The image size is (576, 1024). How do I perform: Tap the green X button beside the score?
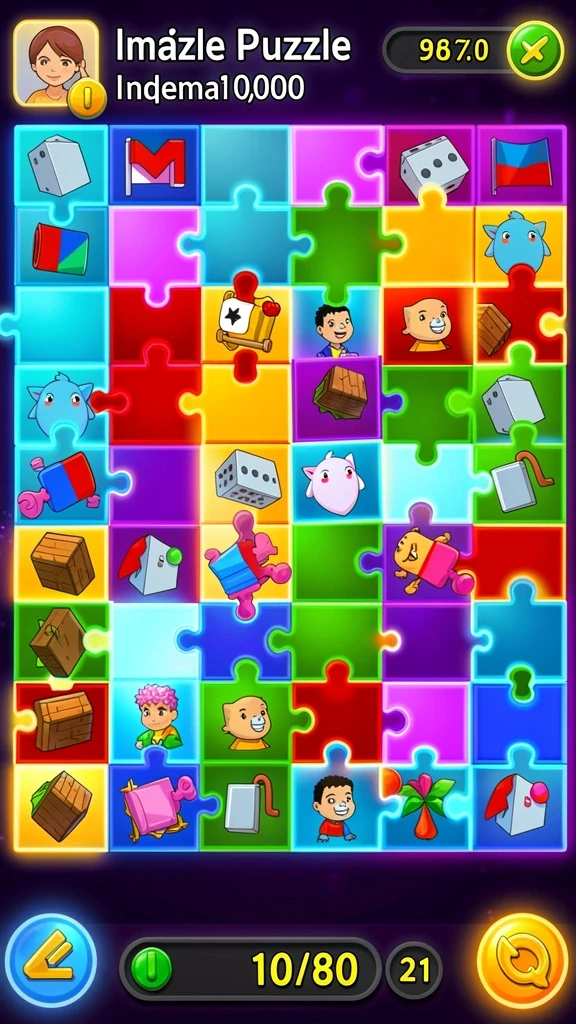pos(535,51)
